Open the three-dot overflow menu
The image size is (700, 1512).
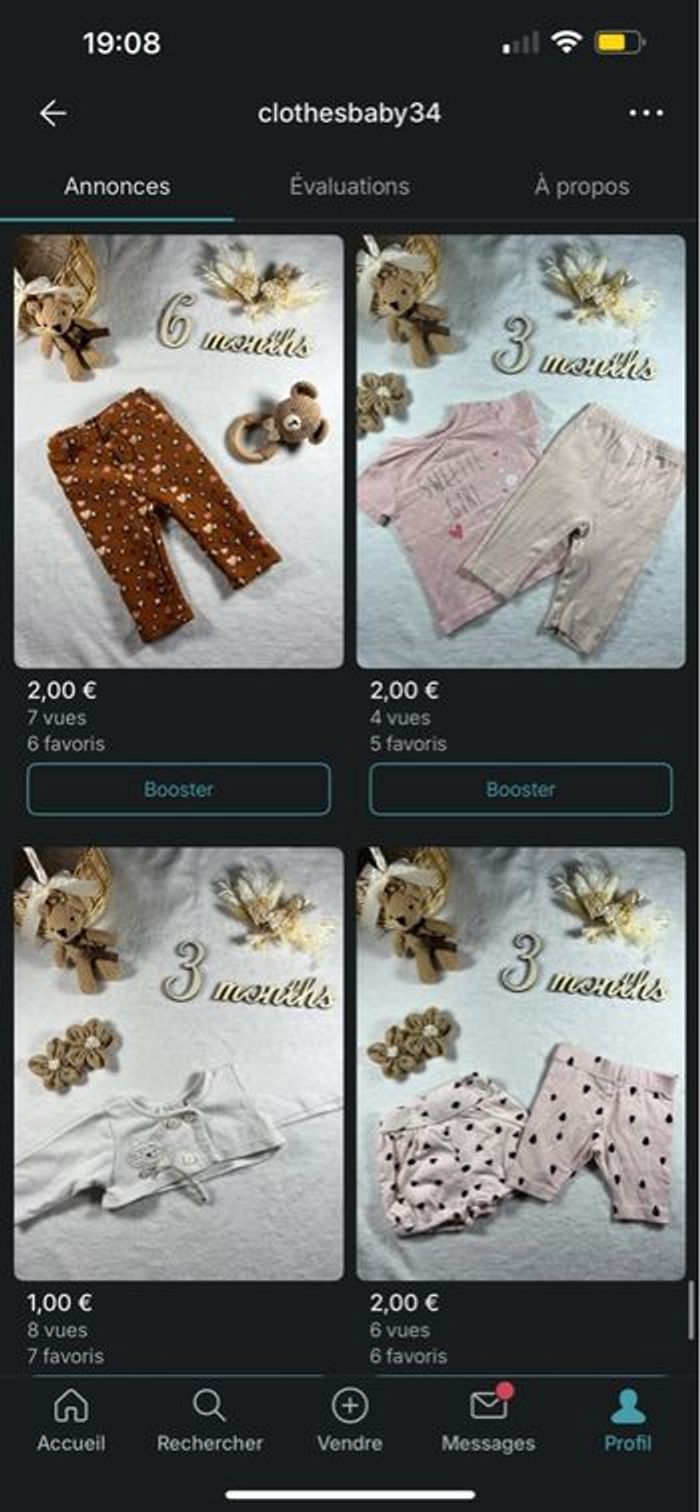pyautogui.click(x=646, y=113)
